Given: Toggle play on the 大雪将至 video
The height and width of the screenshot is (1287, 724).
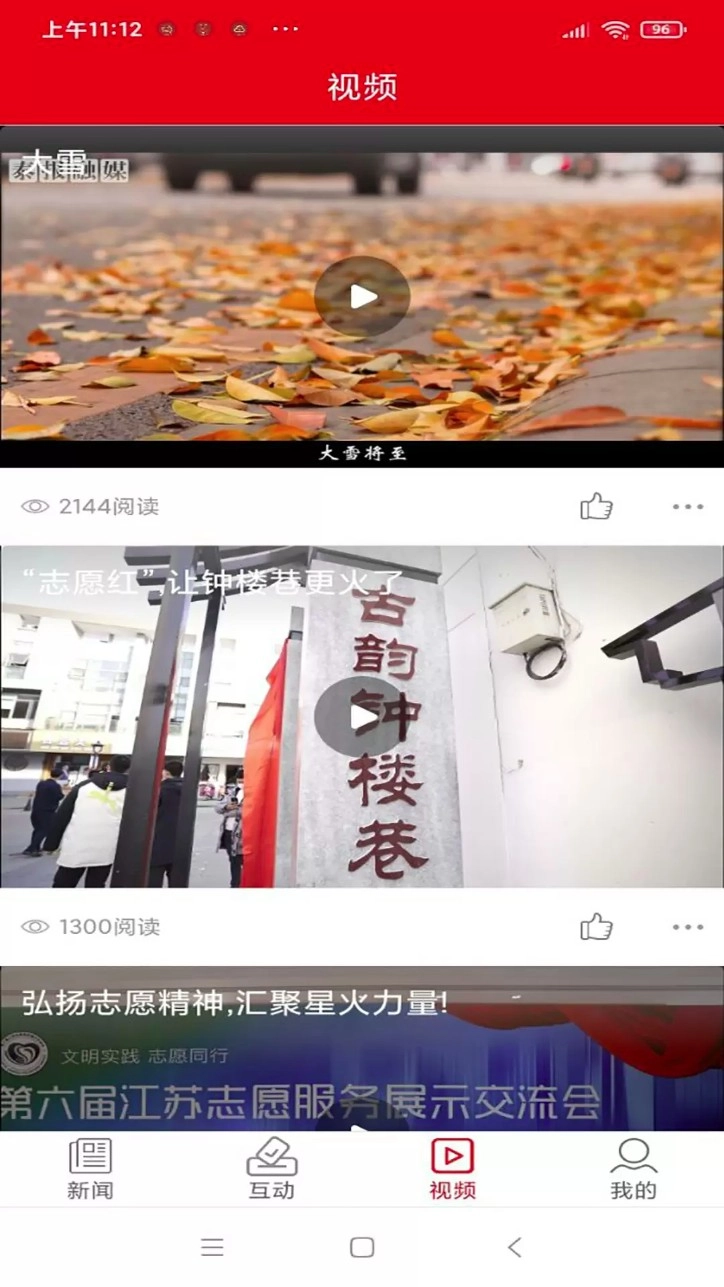Looking at the screenshot, I should 361,297.
